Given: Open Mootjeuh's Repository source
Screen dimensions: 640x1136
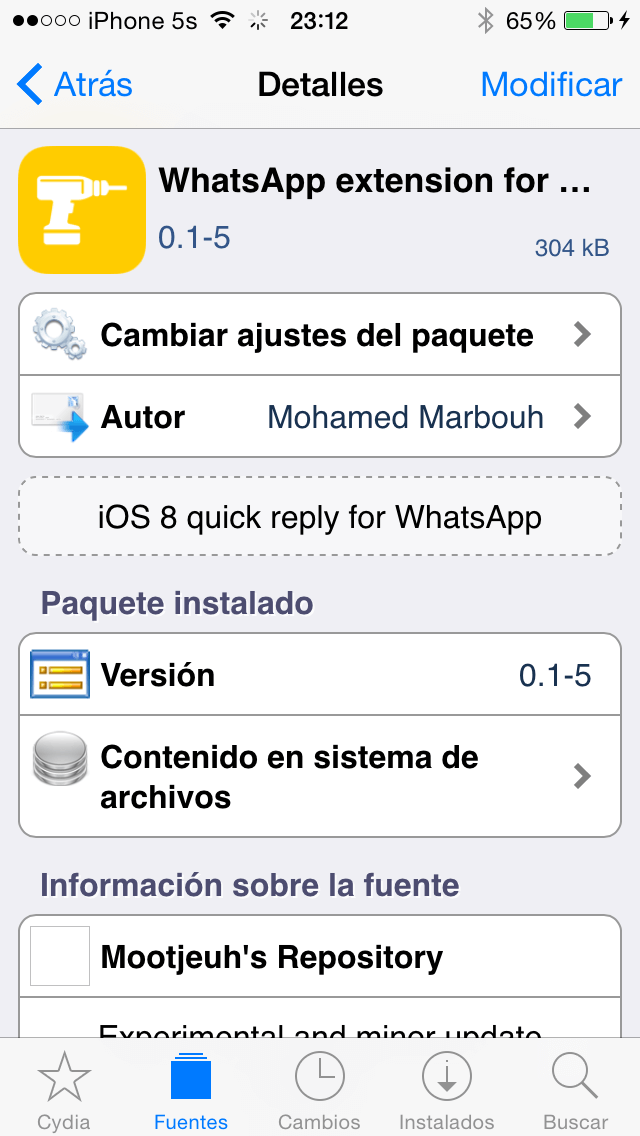Looking at the screenshot, I should pyautogui.click(x=320, y=957).
